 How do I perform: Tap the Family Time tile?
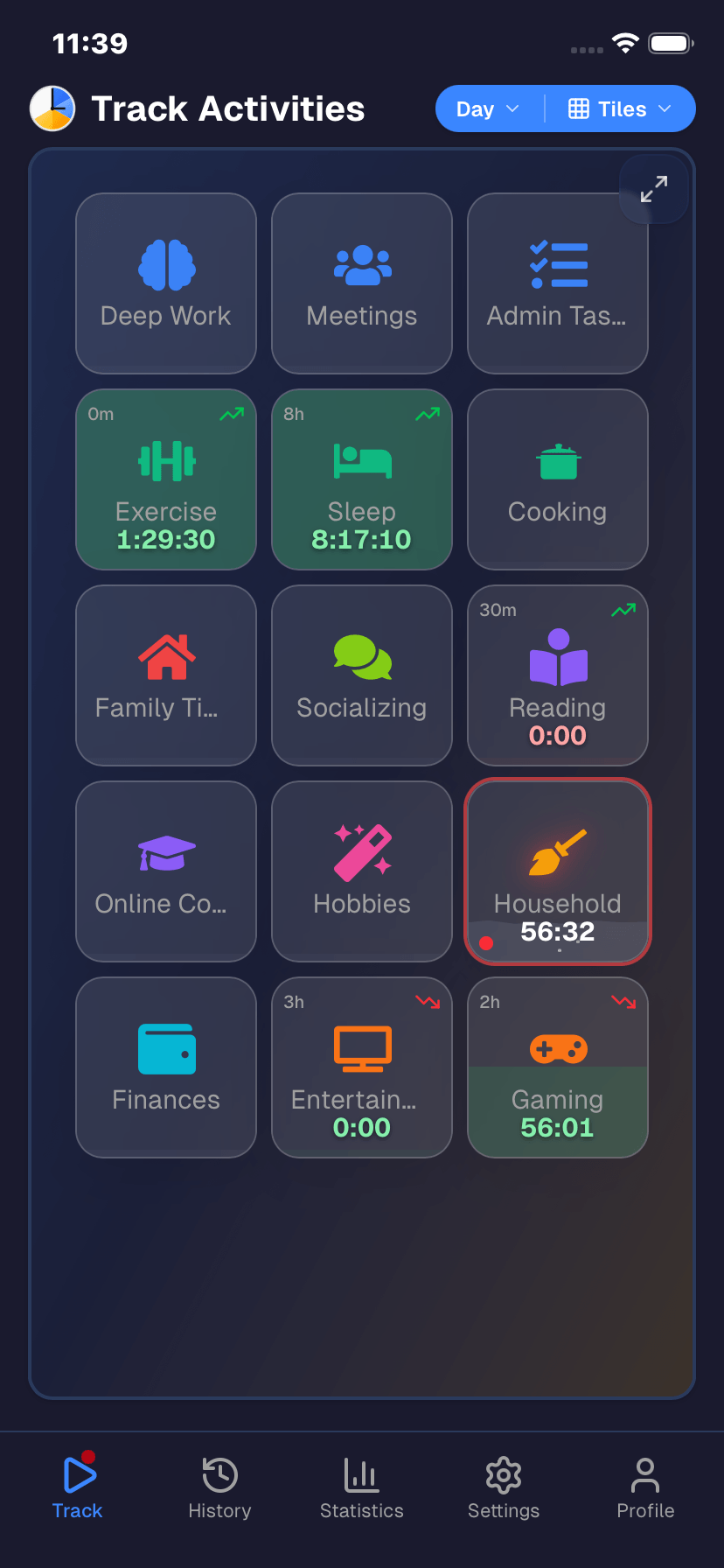click(x=166, y=675)
